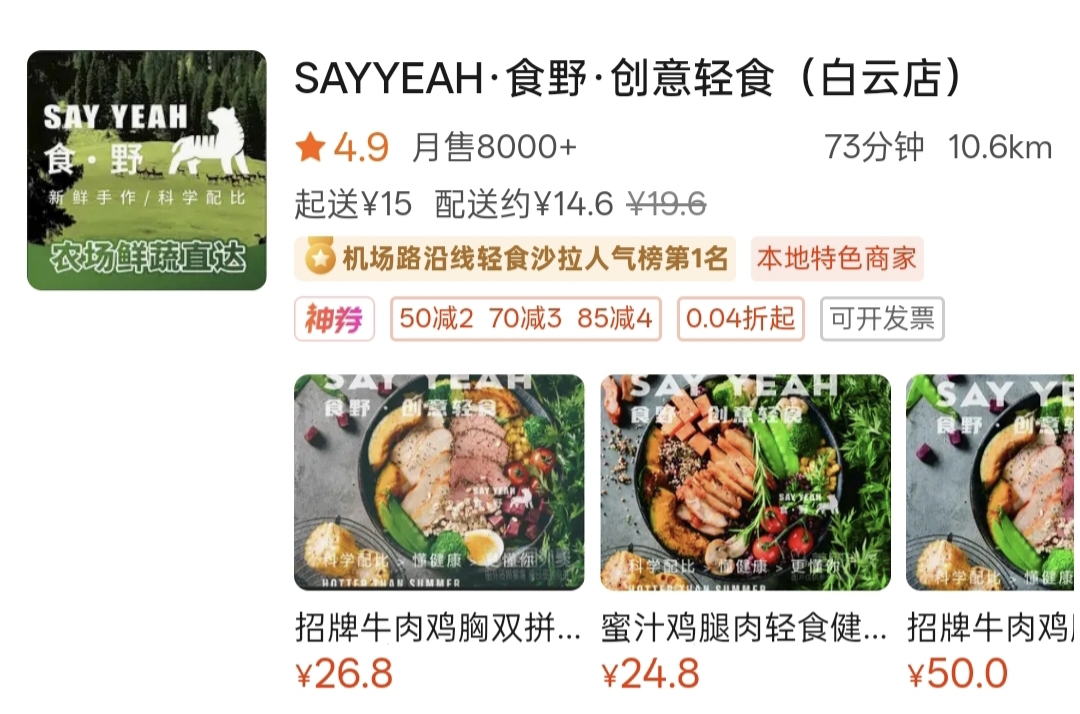Screen dimensions: 1080x714
Task: Open the SAYYEAH 食野 store logo
Action: point(147,170)
